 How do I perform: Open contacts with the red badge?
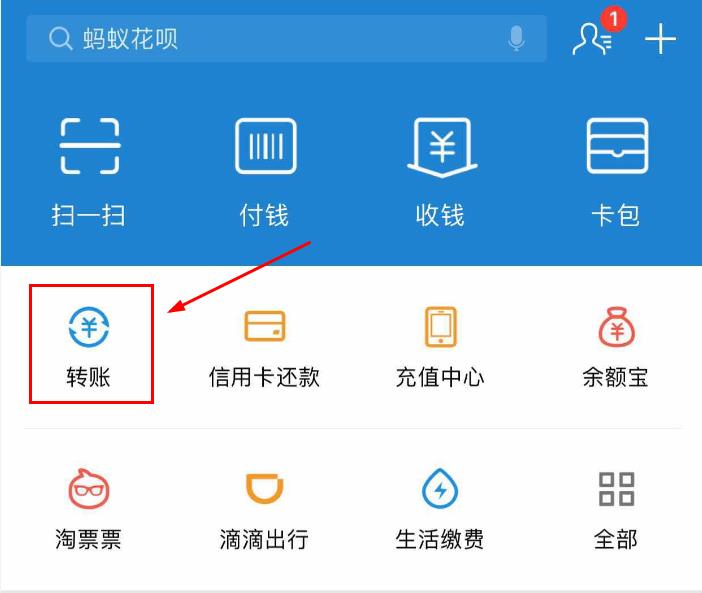[x=591, y=38]
